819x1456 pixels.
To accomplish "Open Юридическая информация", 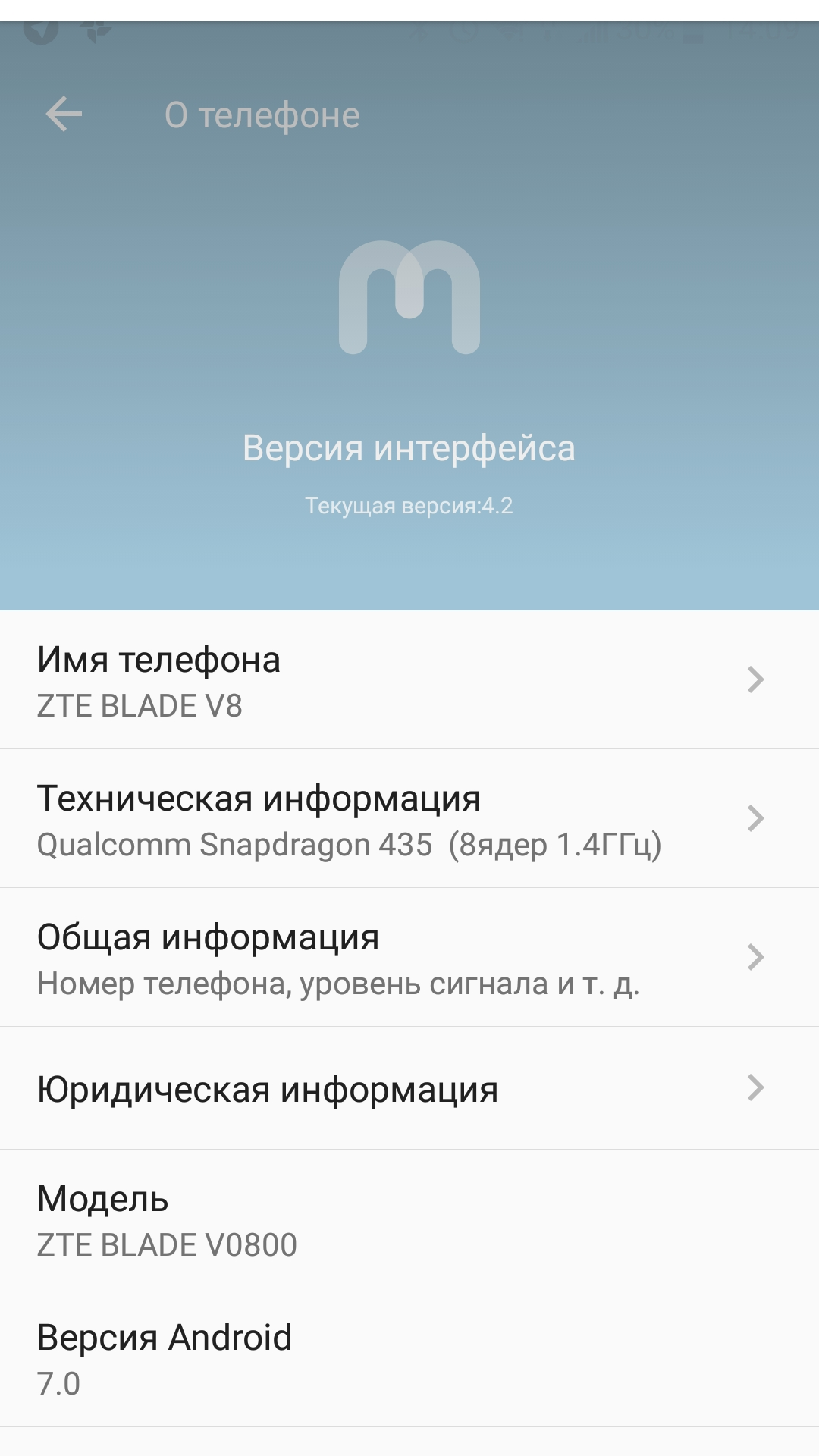I will click(409, 1088).
